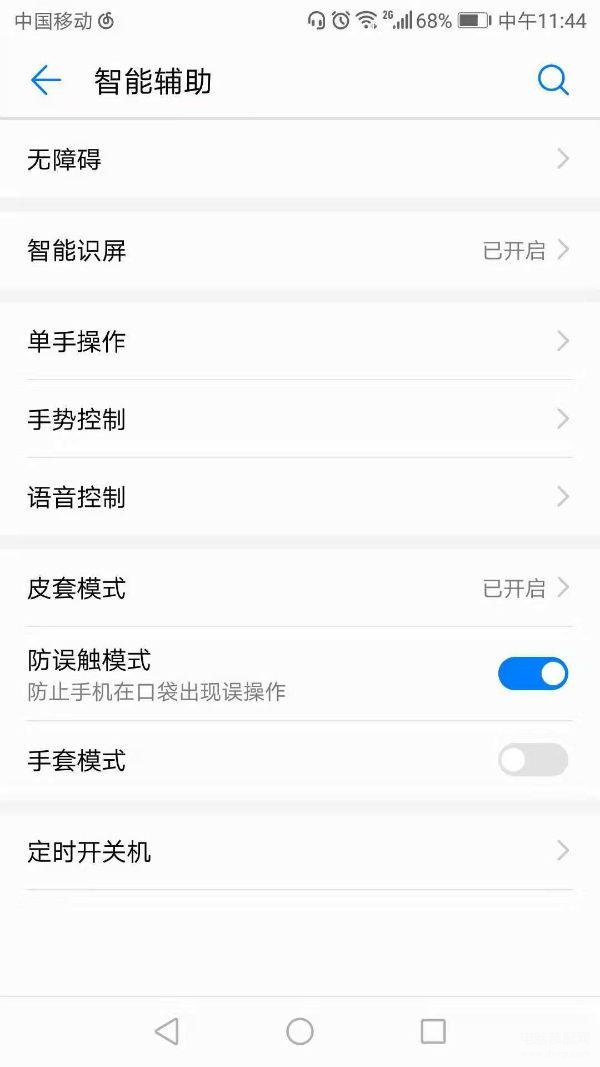
Task: Open 单手操作 one-handed settings
Action: coord(300,341)
